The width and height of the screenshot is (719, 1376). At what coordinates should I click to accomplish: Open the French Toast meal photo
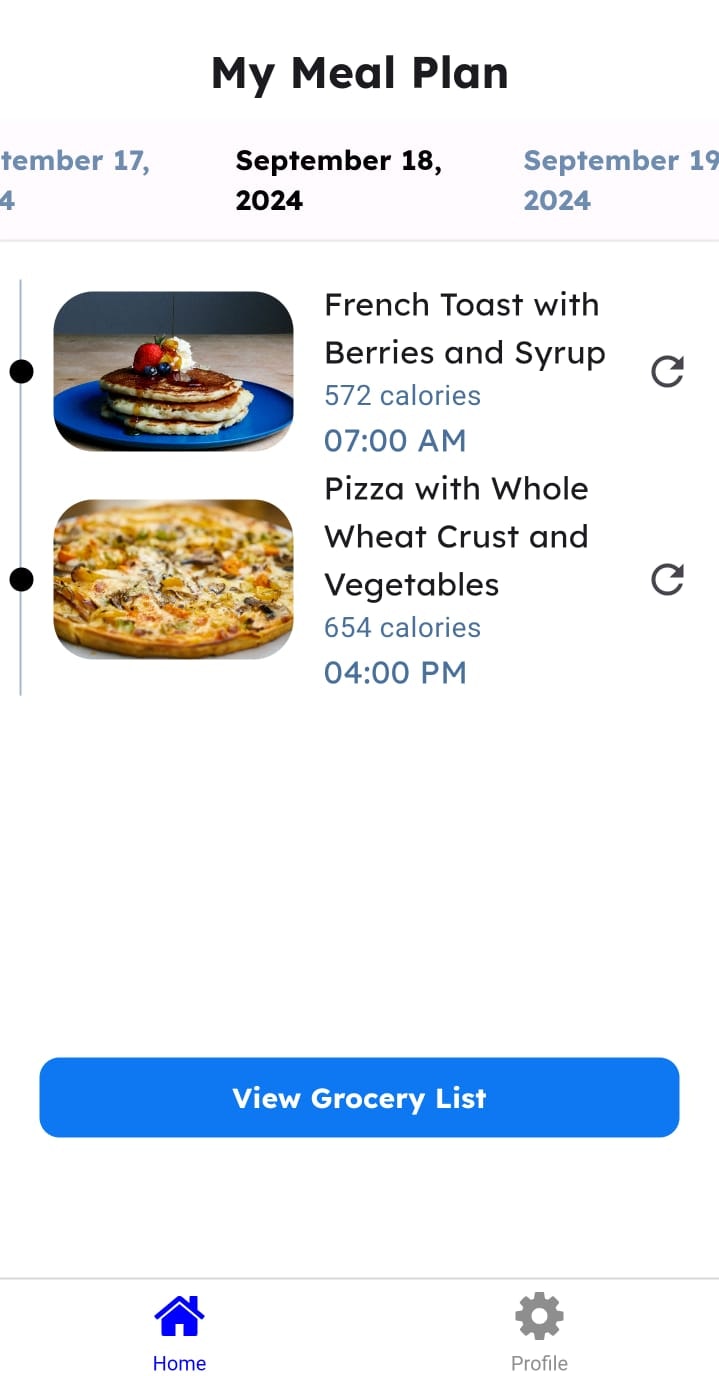coord(173,371)
